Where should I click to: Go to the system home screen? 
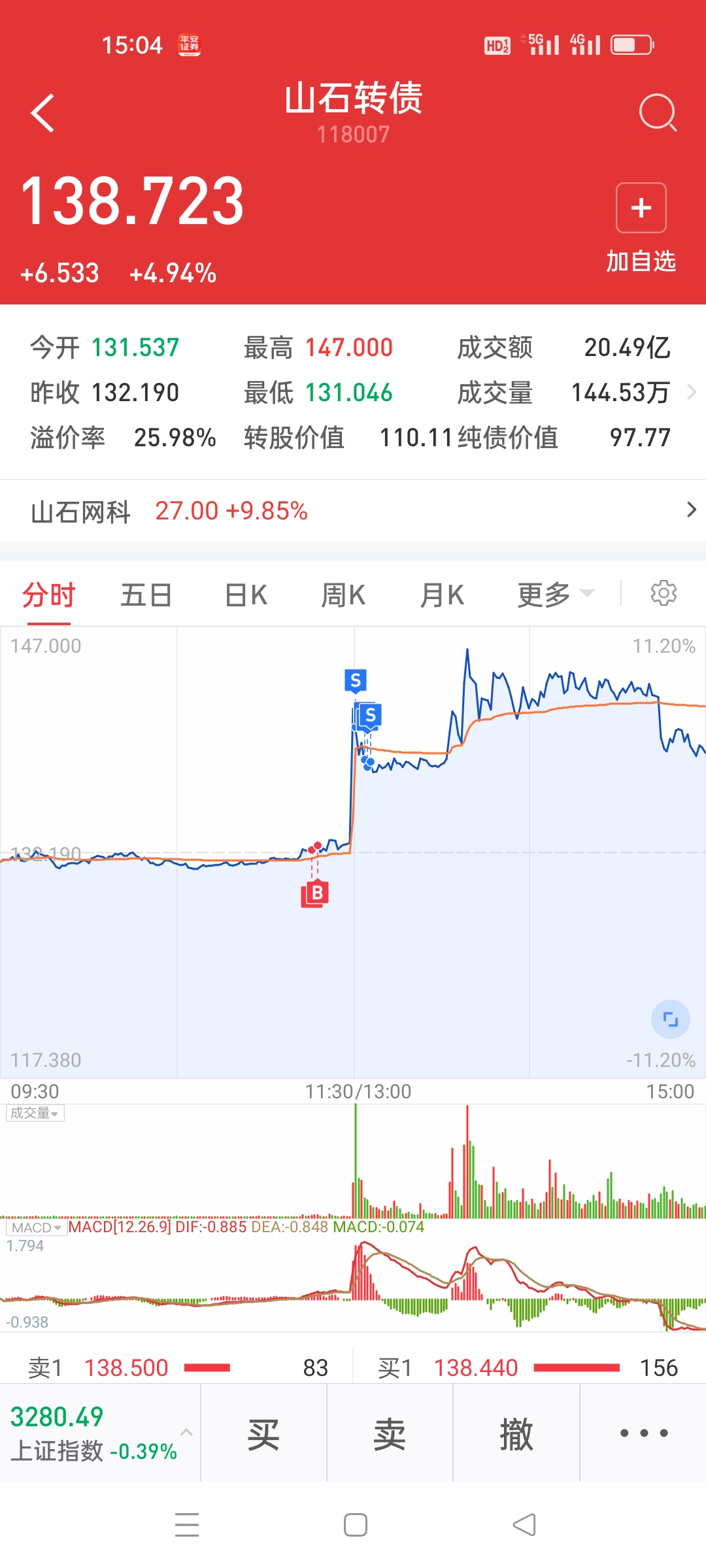355,1525
